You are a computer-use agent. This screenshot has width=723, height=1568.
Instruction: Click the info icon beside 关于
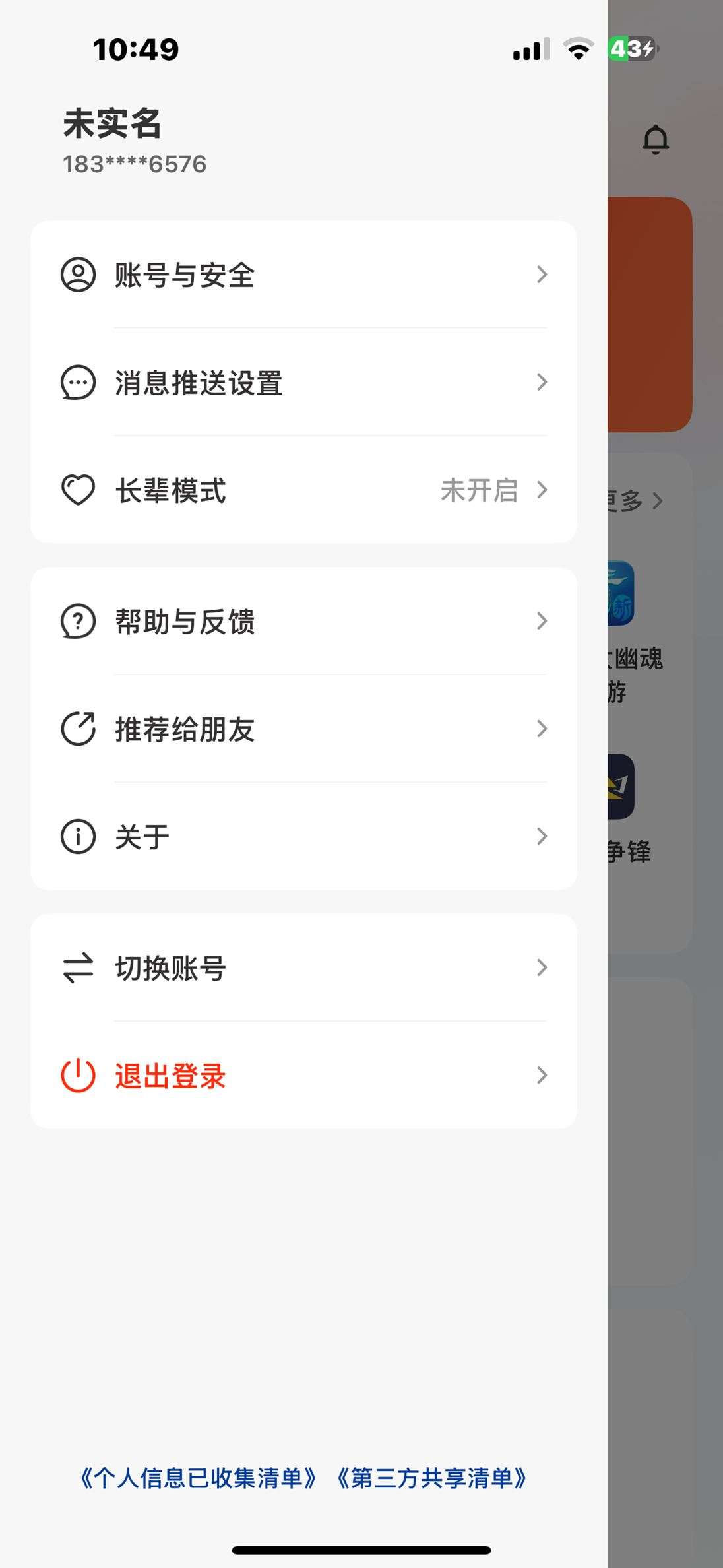[x=78, y=836]
